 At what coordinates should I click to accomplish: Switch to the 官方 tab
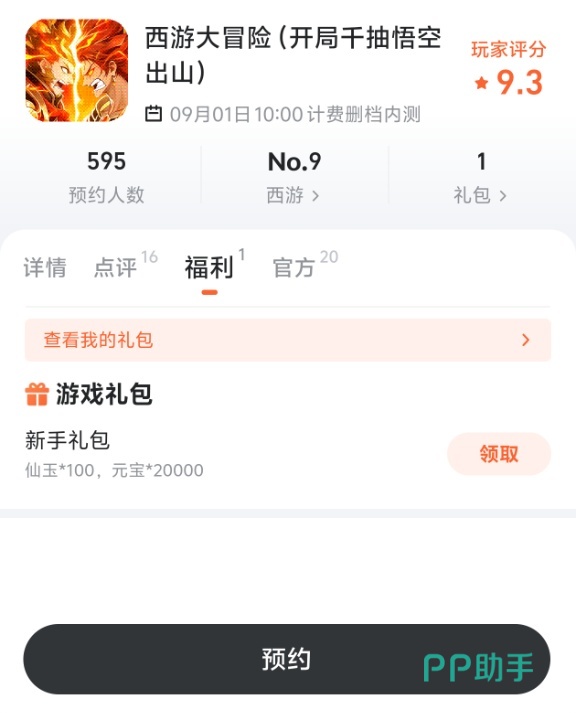point(305,266)
